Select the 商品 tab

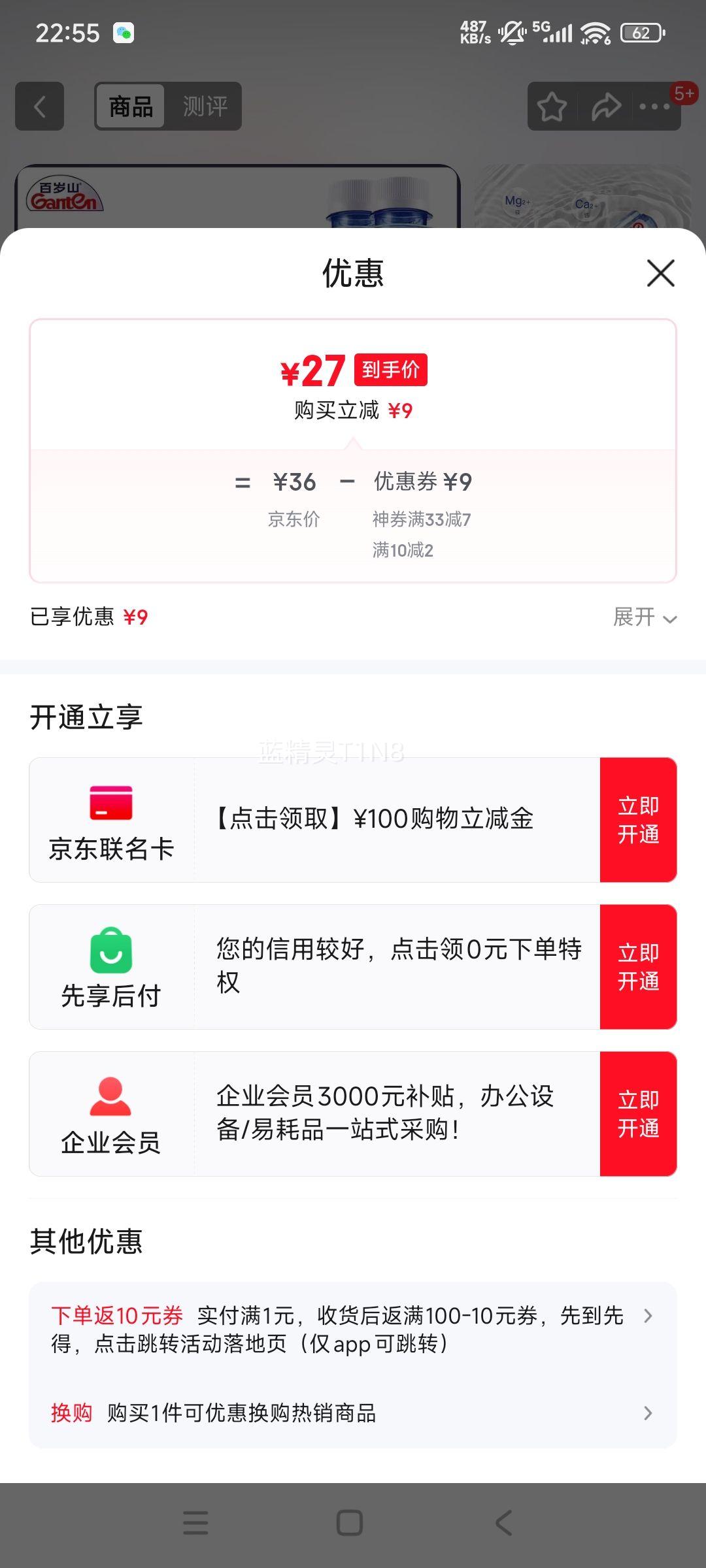click(131, 106)
